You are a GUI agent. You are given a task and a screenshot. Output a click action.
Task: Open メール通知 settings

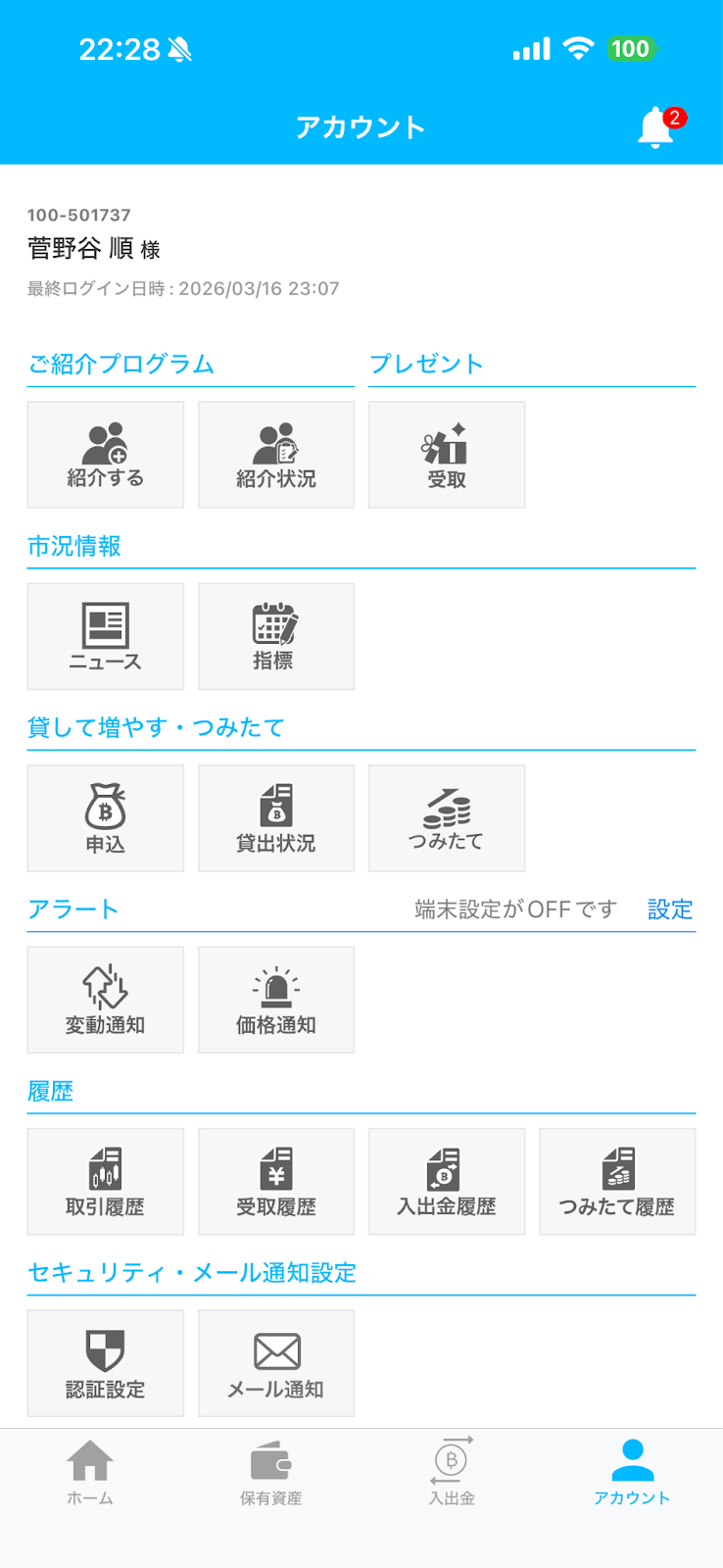point(276,1362)
